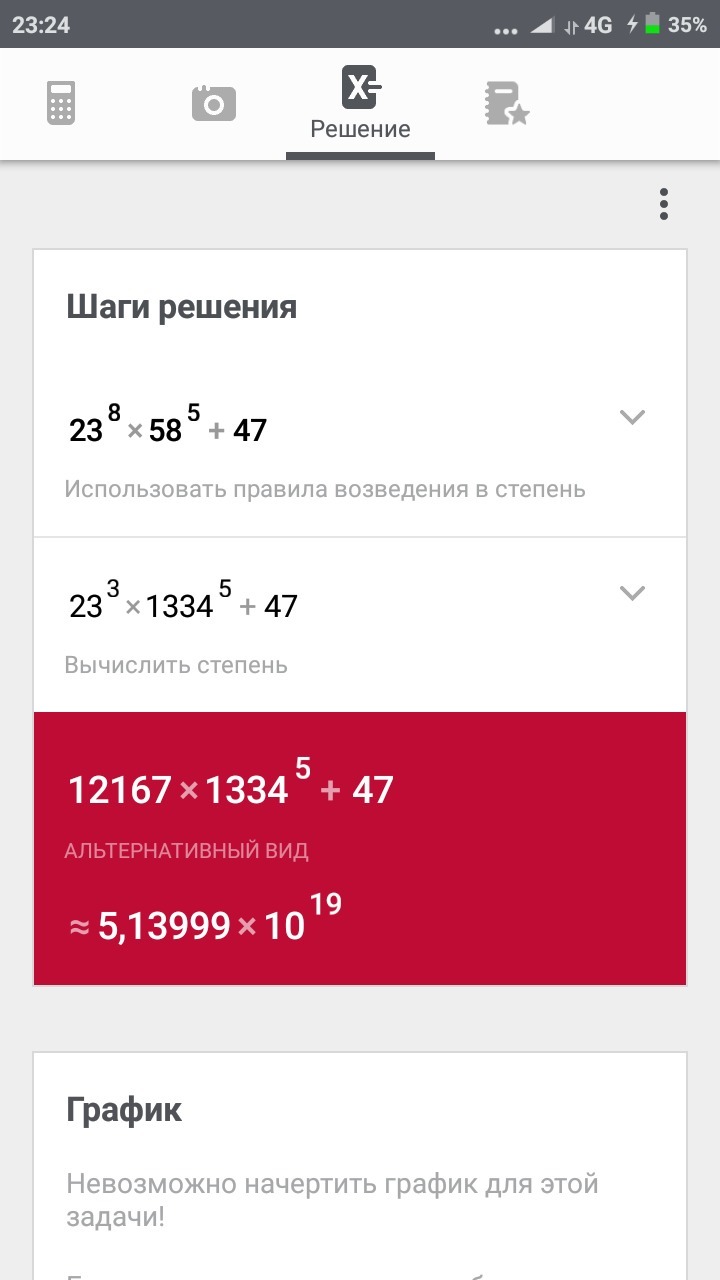Open the bookmarked notebook tab
This screenshot has height=1280, width=720.
[507, 103]
